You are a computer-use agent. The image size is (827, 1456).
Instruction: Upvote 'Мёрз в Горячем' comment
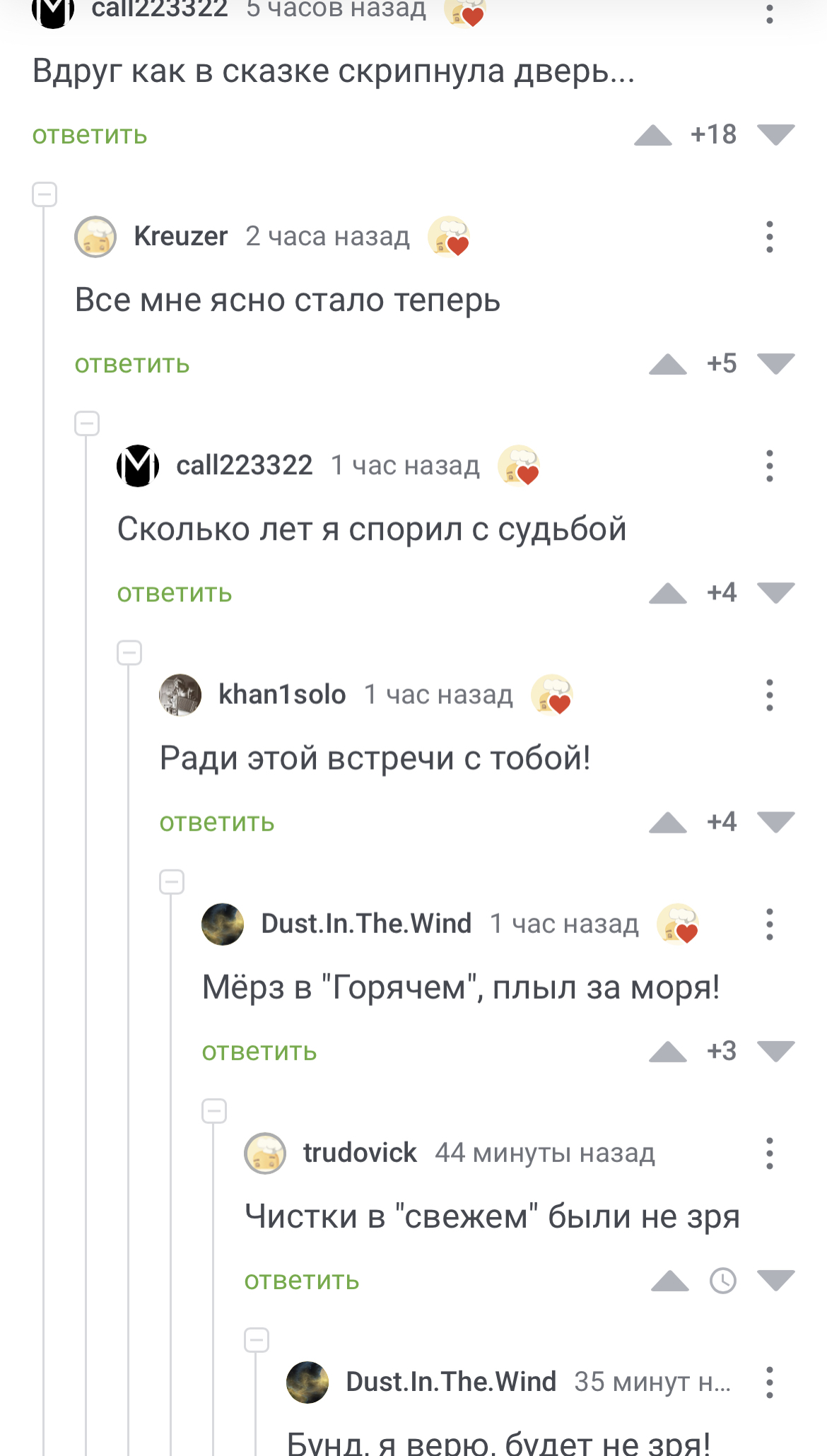coord(668,1052)
